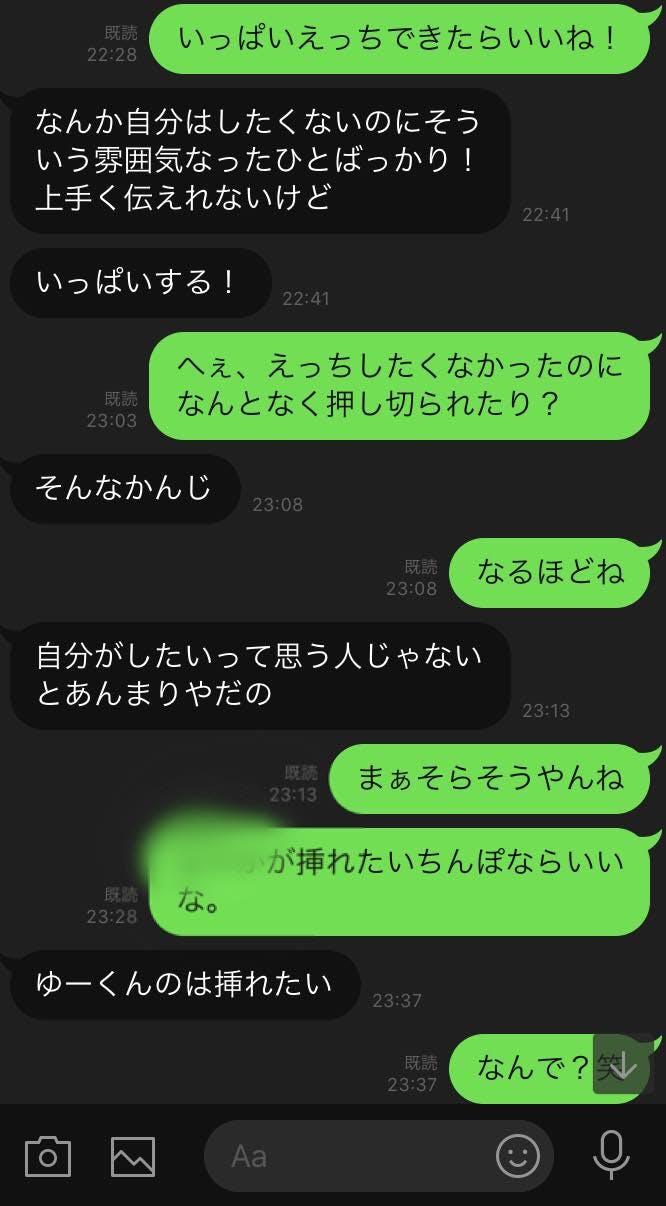Open the camera from the chat bar

47,1156
